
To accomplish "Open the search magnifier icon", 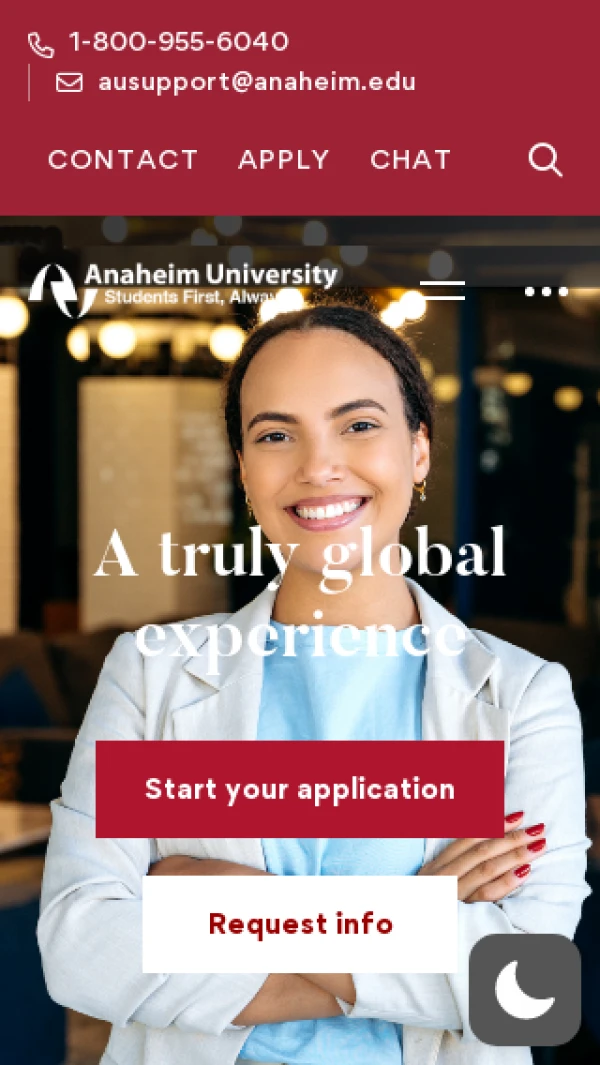I will pos(545,160).
